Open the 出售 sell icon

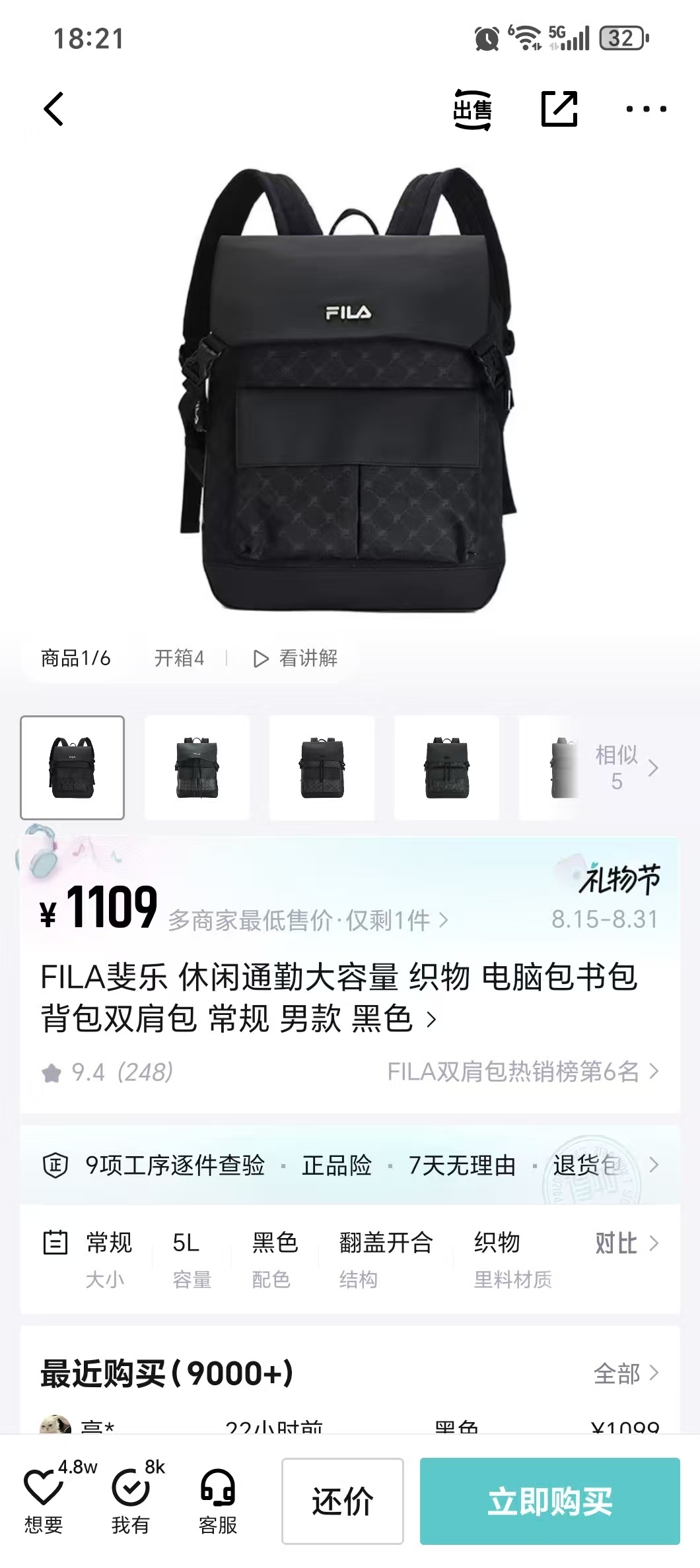coord(472,110)
